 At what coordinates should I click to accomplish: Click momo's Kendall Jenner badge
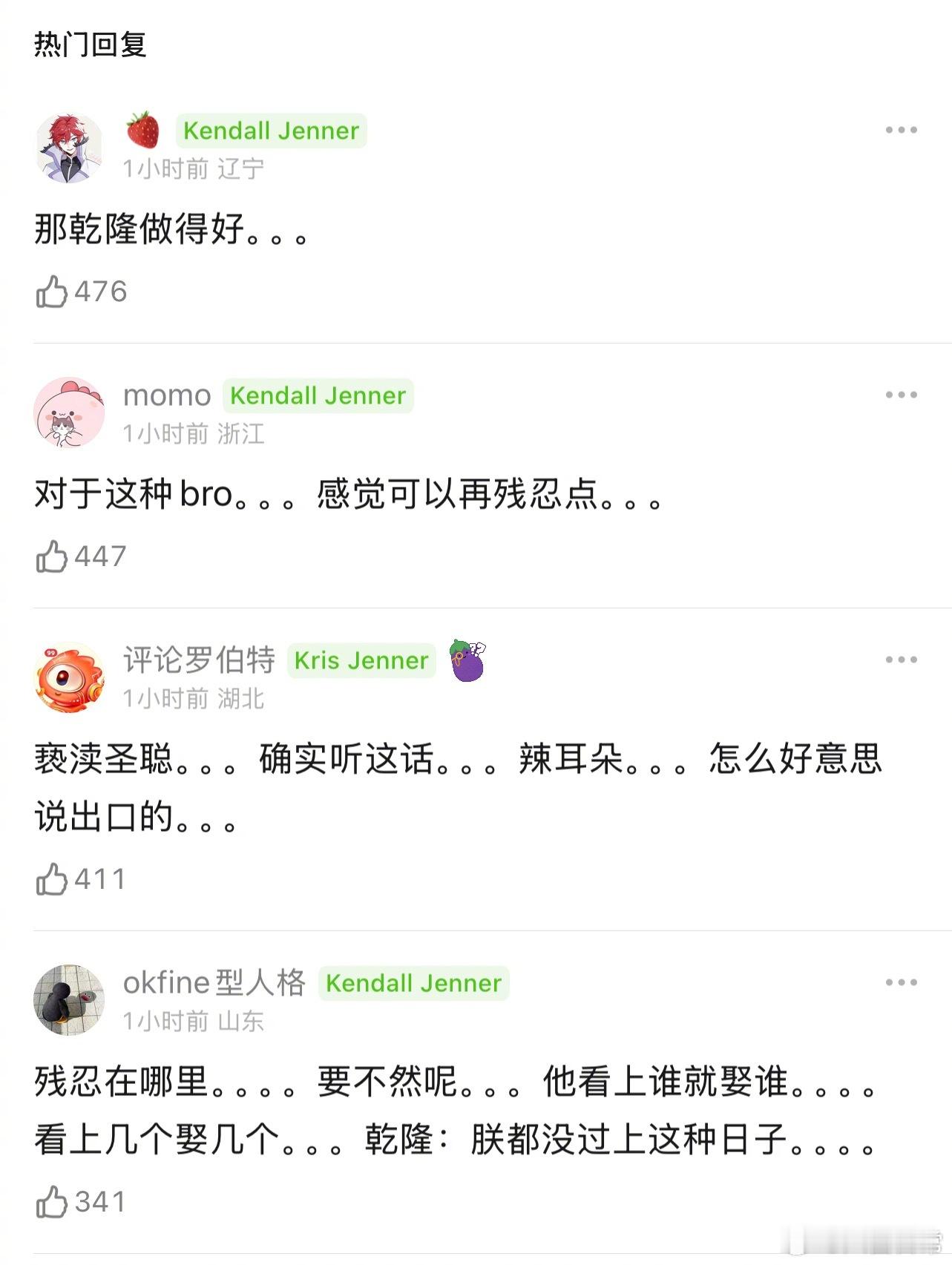pyautogui.click(x=316, y=395)
